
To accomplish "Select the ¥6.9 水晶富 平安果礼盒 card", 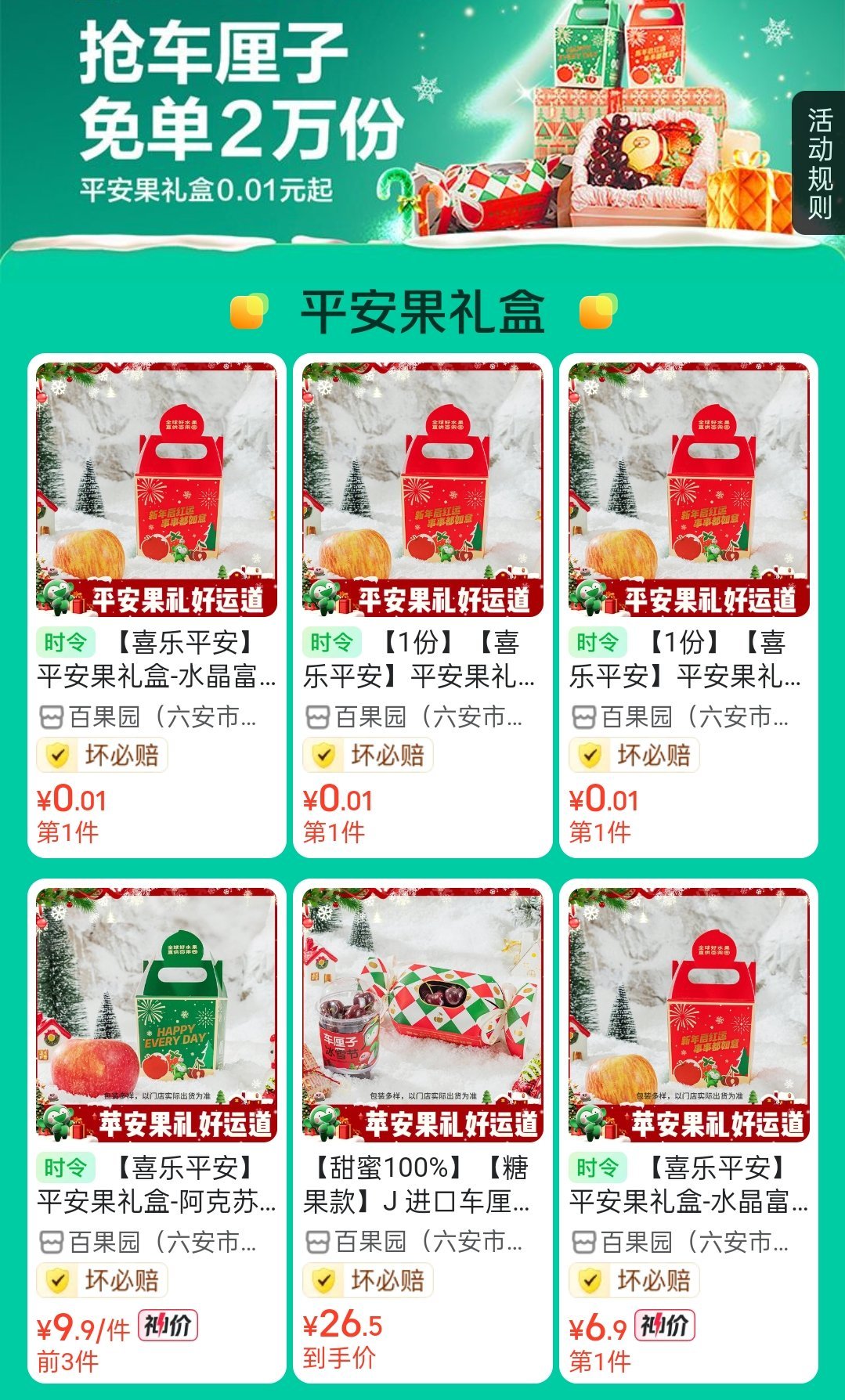I will (689, 1129).
